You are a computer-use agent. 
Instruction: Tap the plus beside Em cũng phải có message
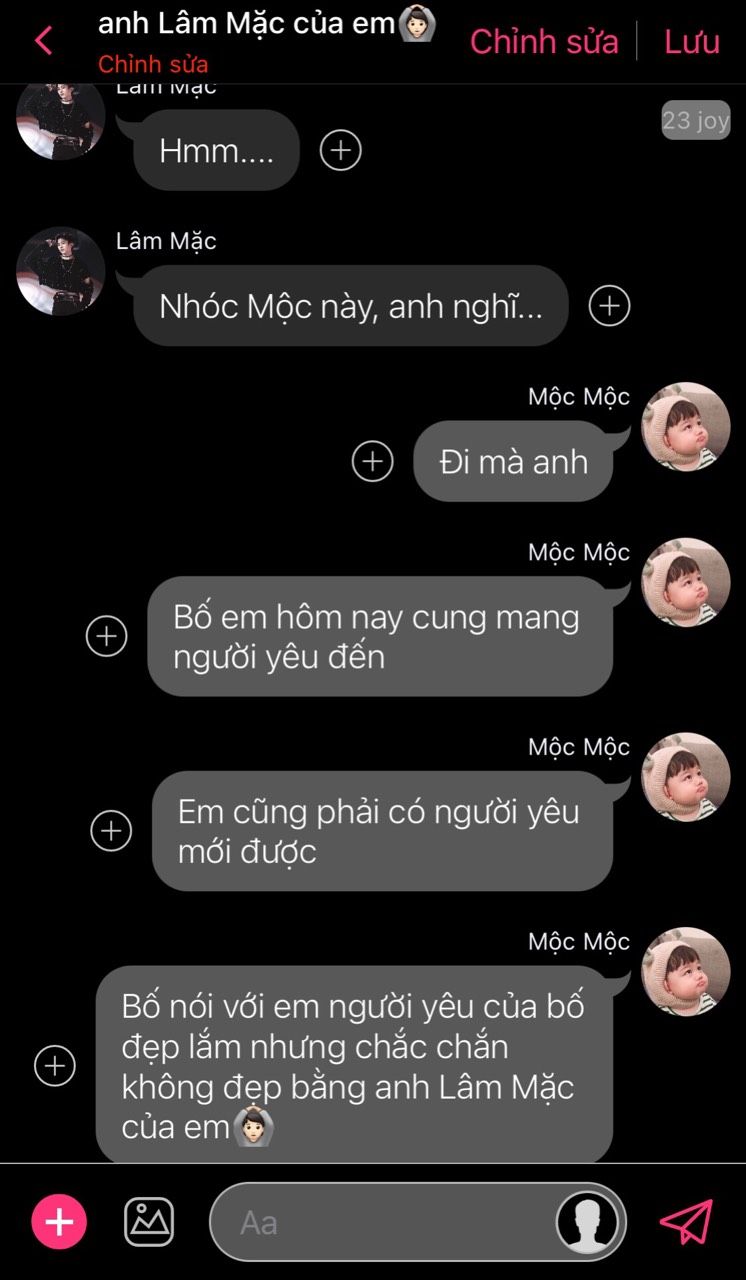[111, 831]
